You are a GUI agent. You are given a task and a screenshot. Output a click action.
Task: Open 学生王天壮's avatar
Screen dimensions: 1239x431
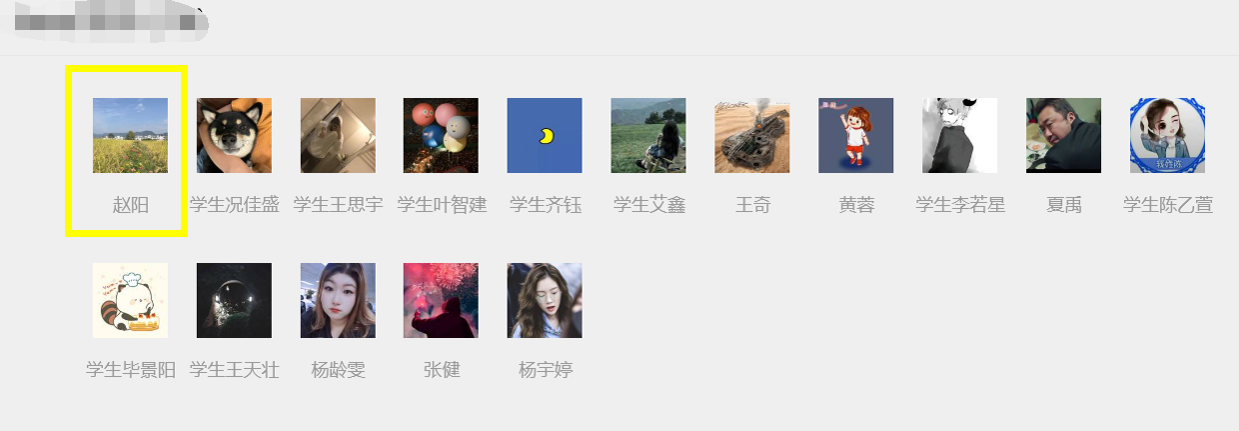[x=234, y=300]
